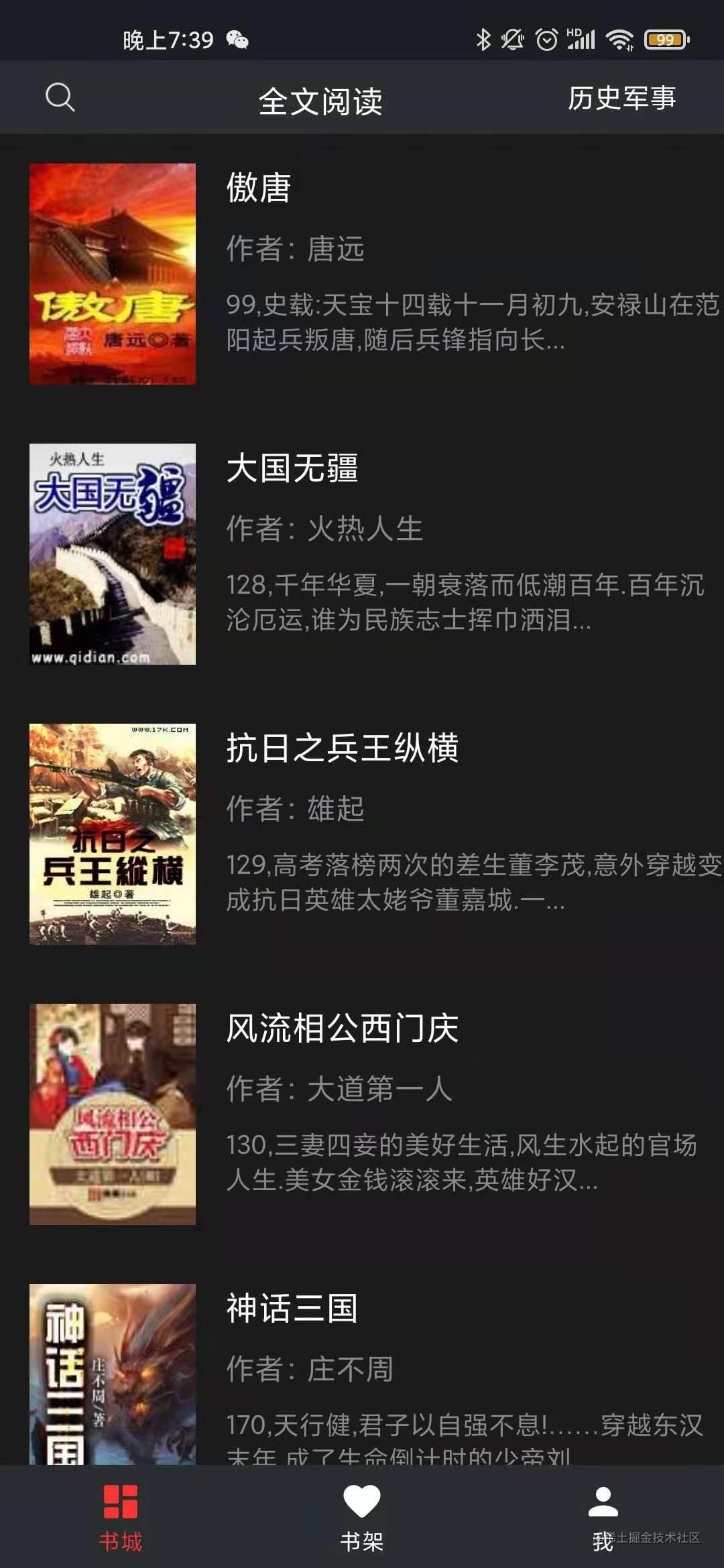Tap the cover thumbnail of 大国无疆

(113, 556)
